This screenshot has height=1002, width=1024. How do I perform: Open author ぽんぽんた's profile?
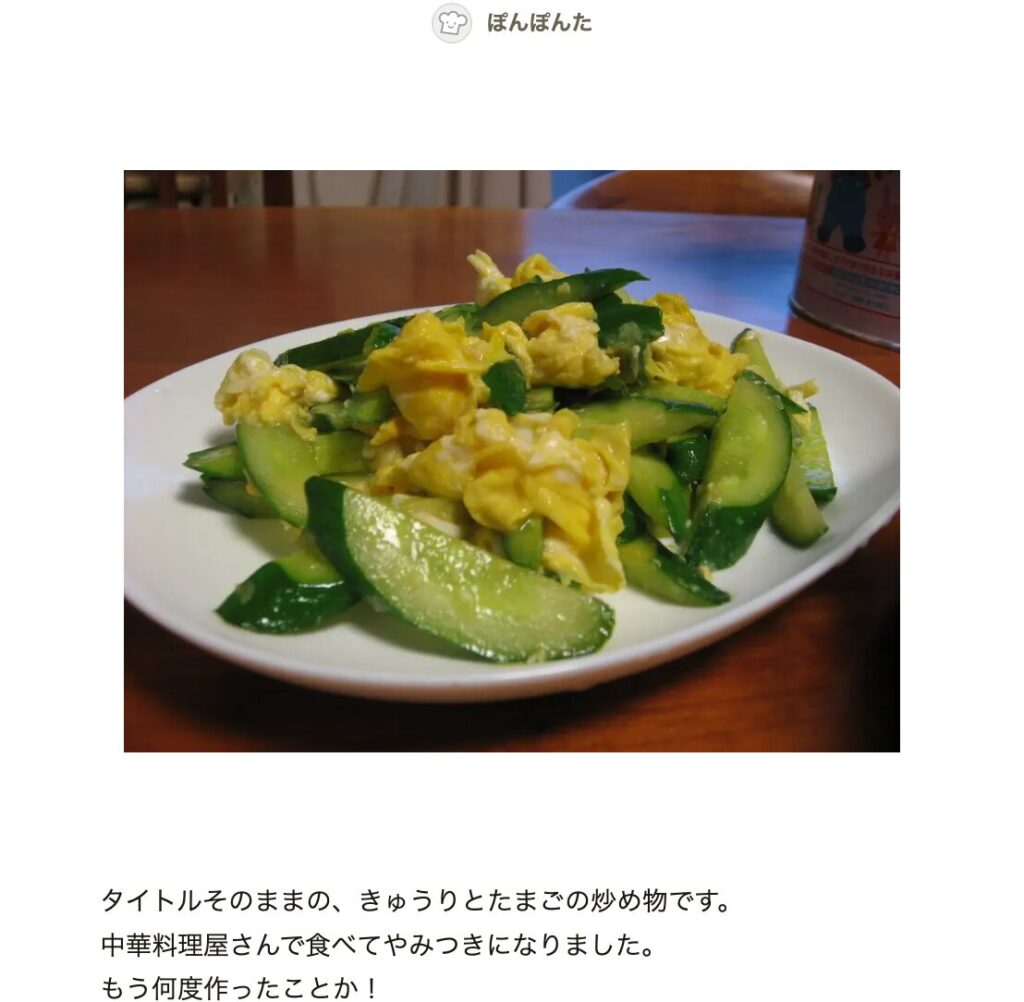coord(538,22)
